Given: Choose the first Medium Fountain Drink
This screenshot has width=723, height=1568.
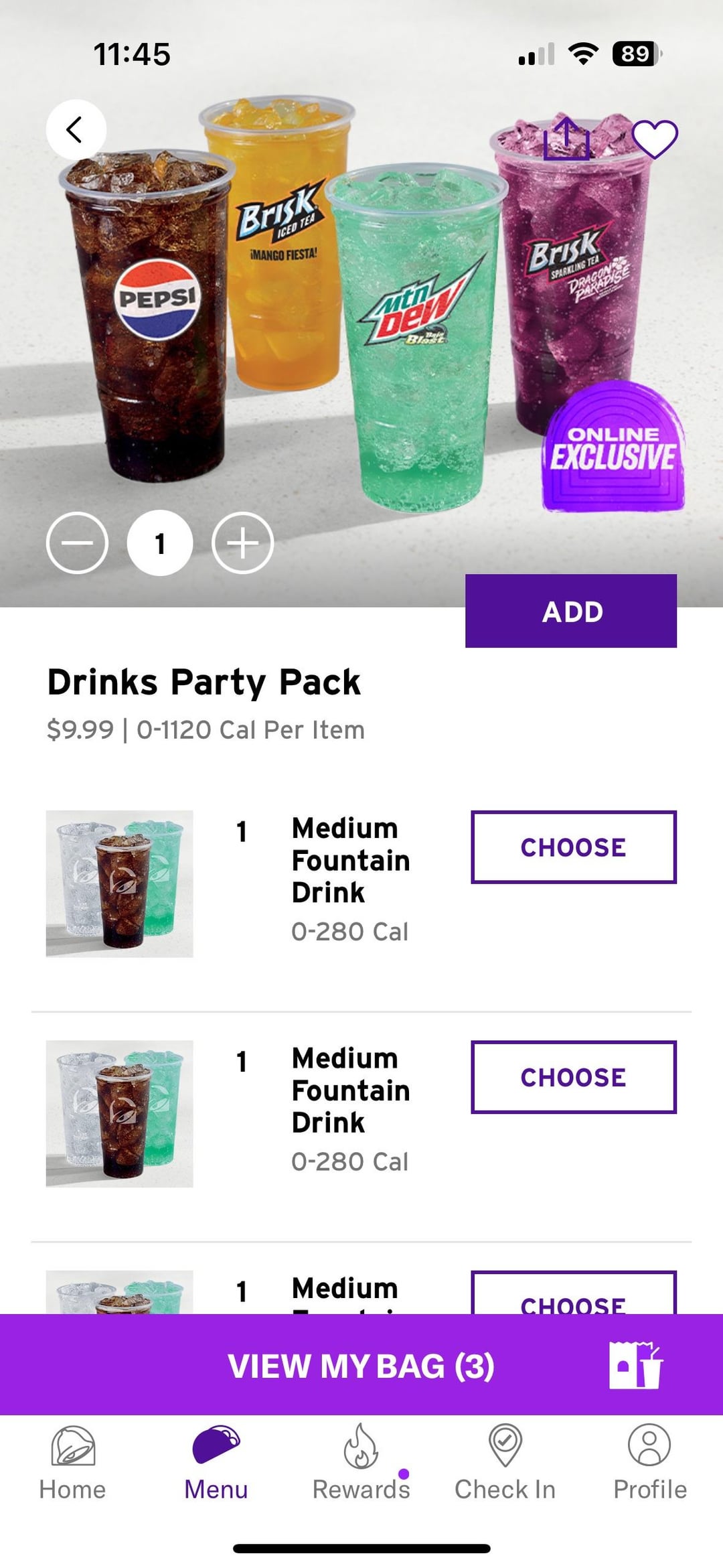Looking at the screenshot, I should pos(573,847).
